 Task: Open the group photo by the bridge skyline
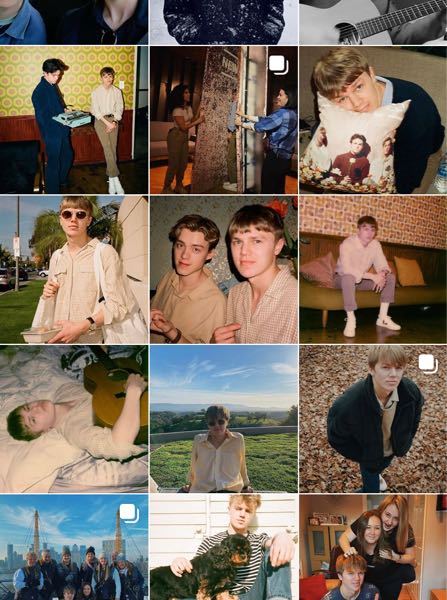click(74, 547)
